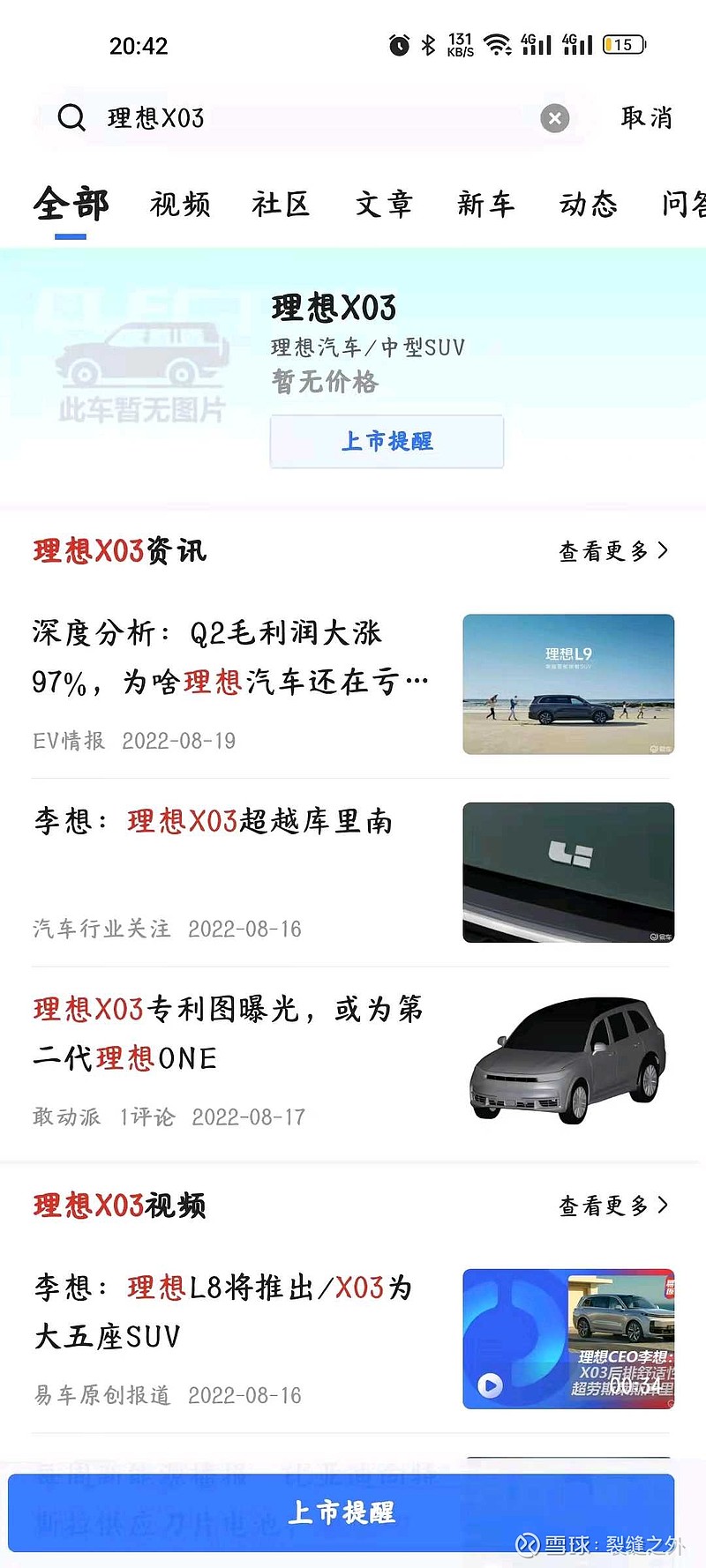Switch to the 社区 tab
The height and width of the screenshot is (1568, 706).
pos(282,205)
